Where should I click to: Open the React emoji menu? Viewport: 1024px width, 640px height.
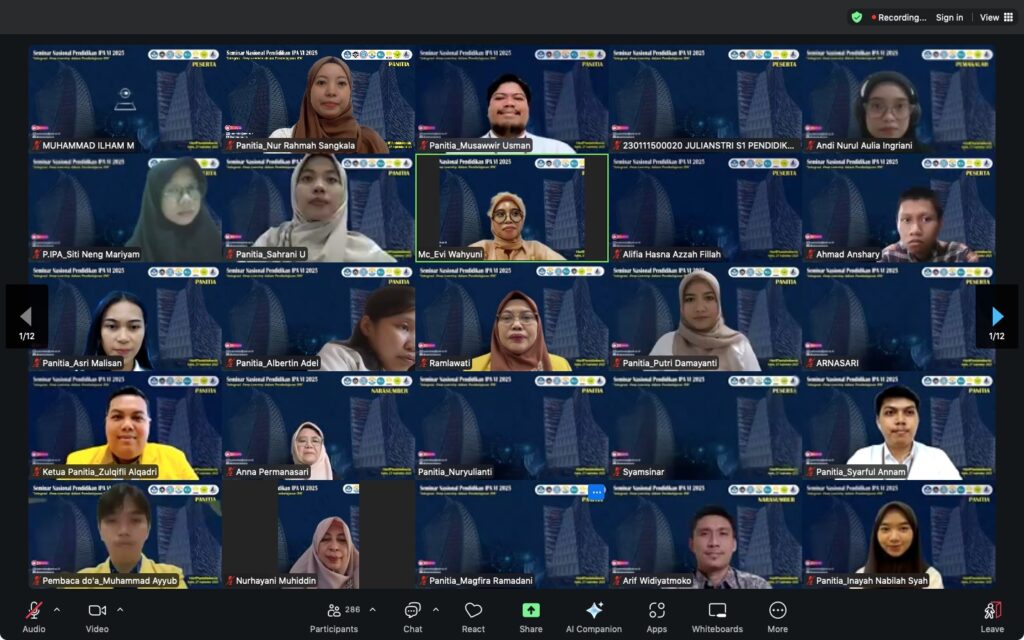coord(473,611)
